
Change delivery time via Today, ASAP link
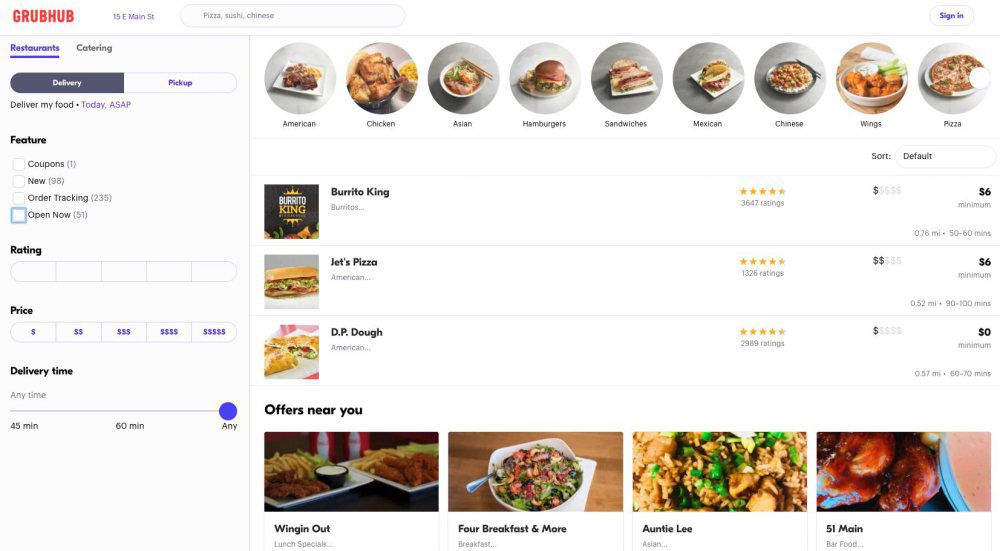tap(106, 104)
